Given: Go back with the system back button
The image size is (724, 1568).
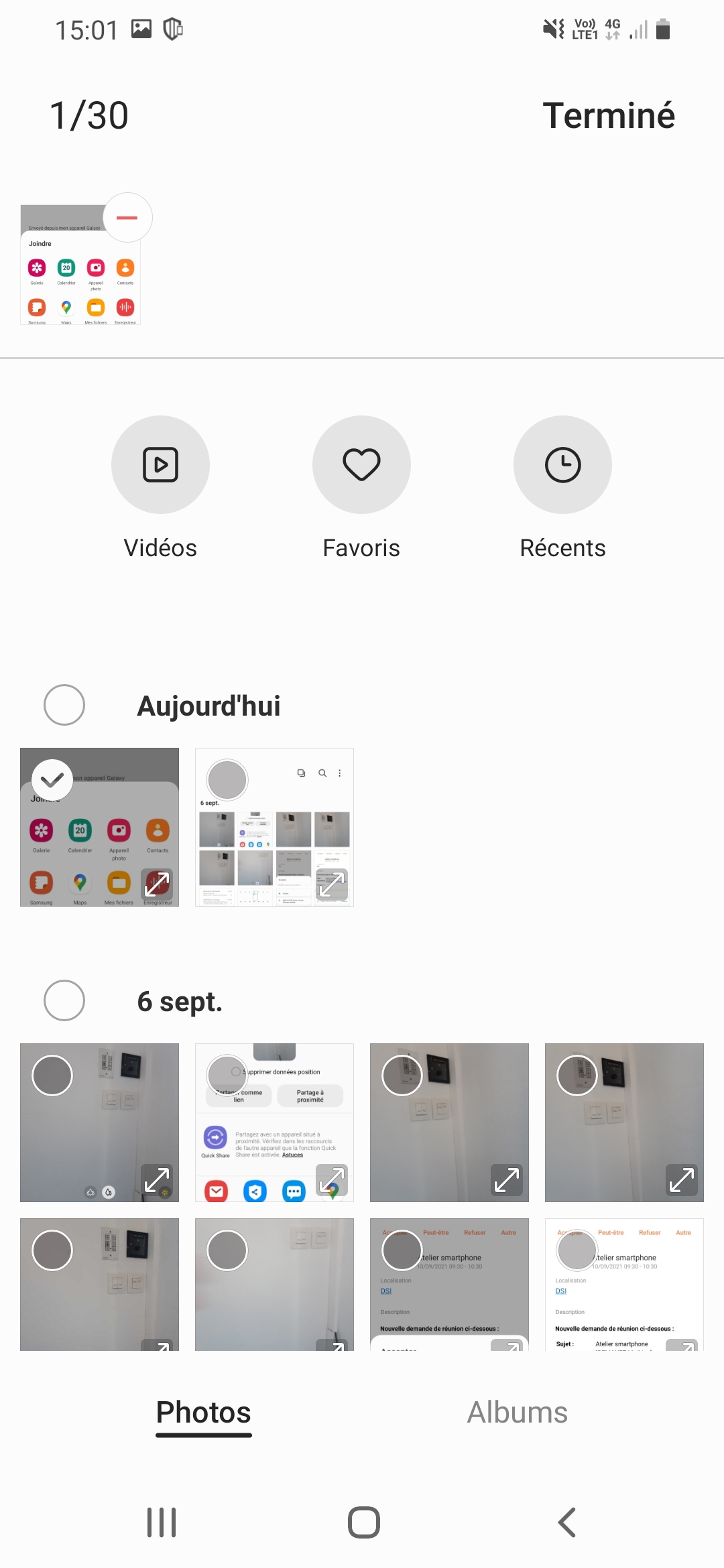Looking at the screenshot, I should [x=567, y=1522].
